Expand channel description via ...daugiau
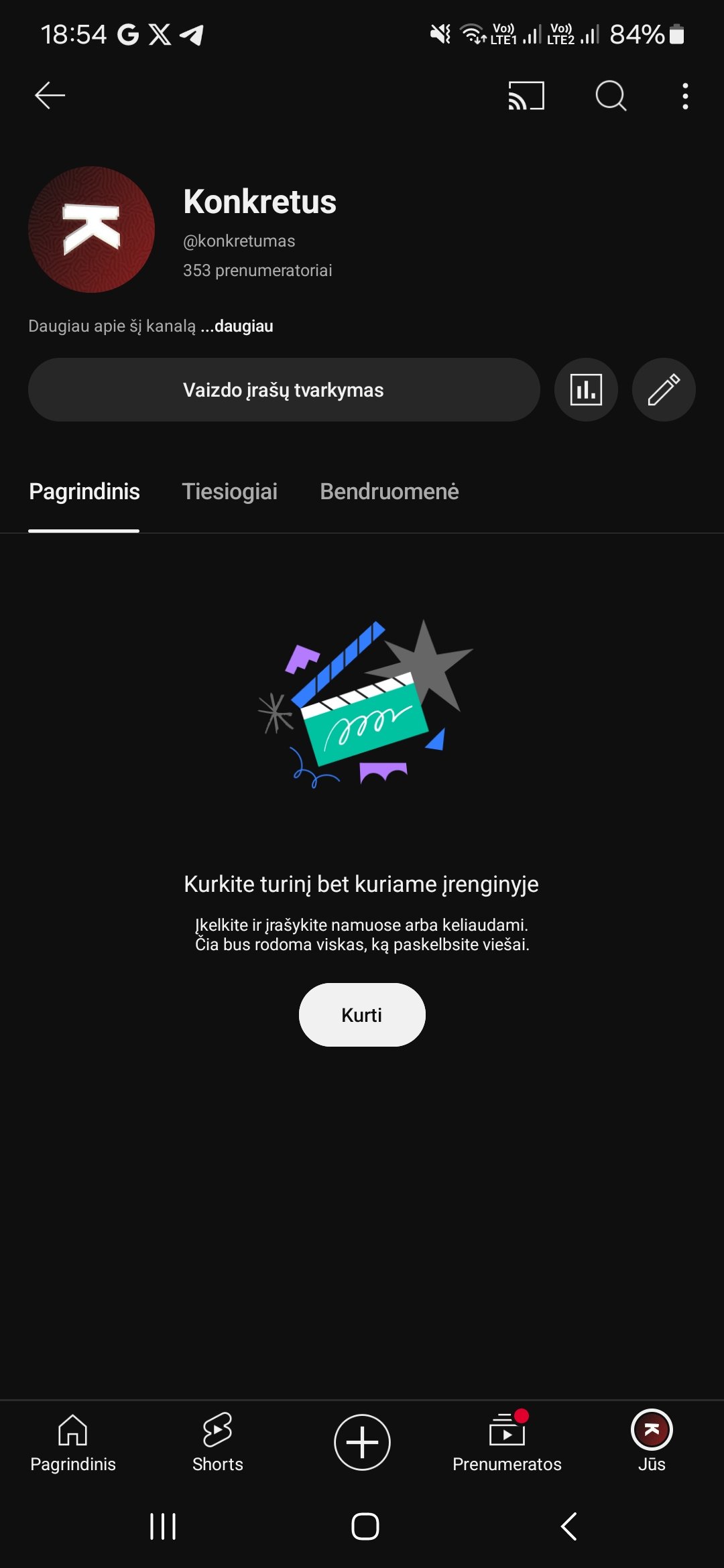This screenshot has width=724, height=1568. [237, 326]
